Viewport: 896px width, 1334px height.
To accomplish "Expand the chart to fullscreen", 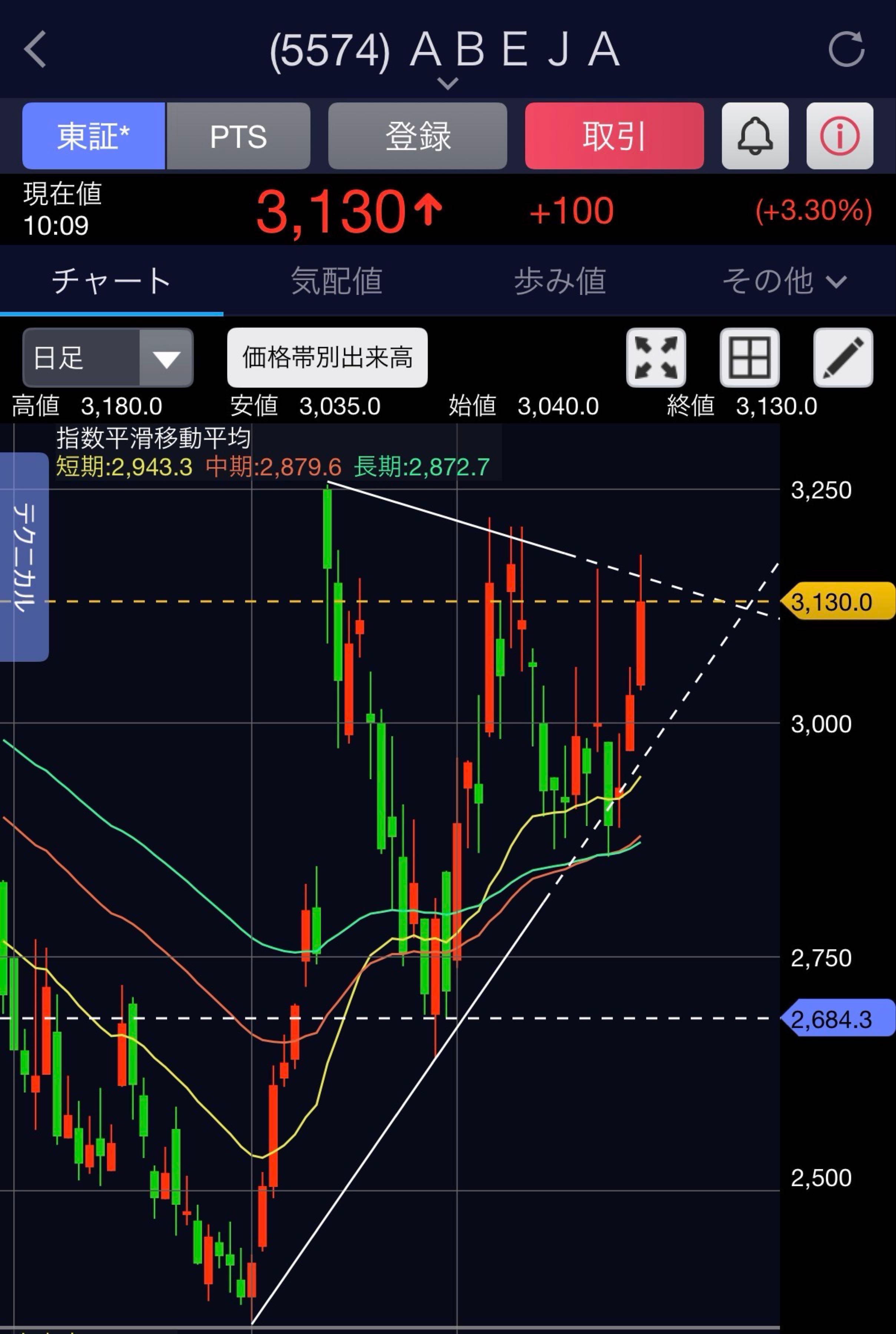I will (656, 358).
